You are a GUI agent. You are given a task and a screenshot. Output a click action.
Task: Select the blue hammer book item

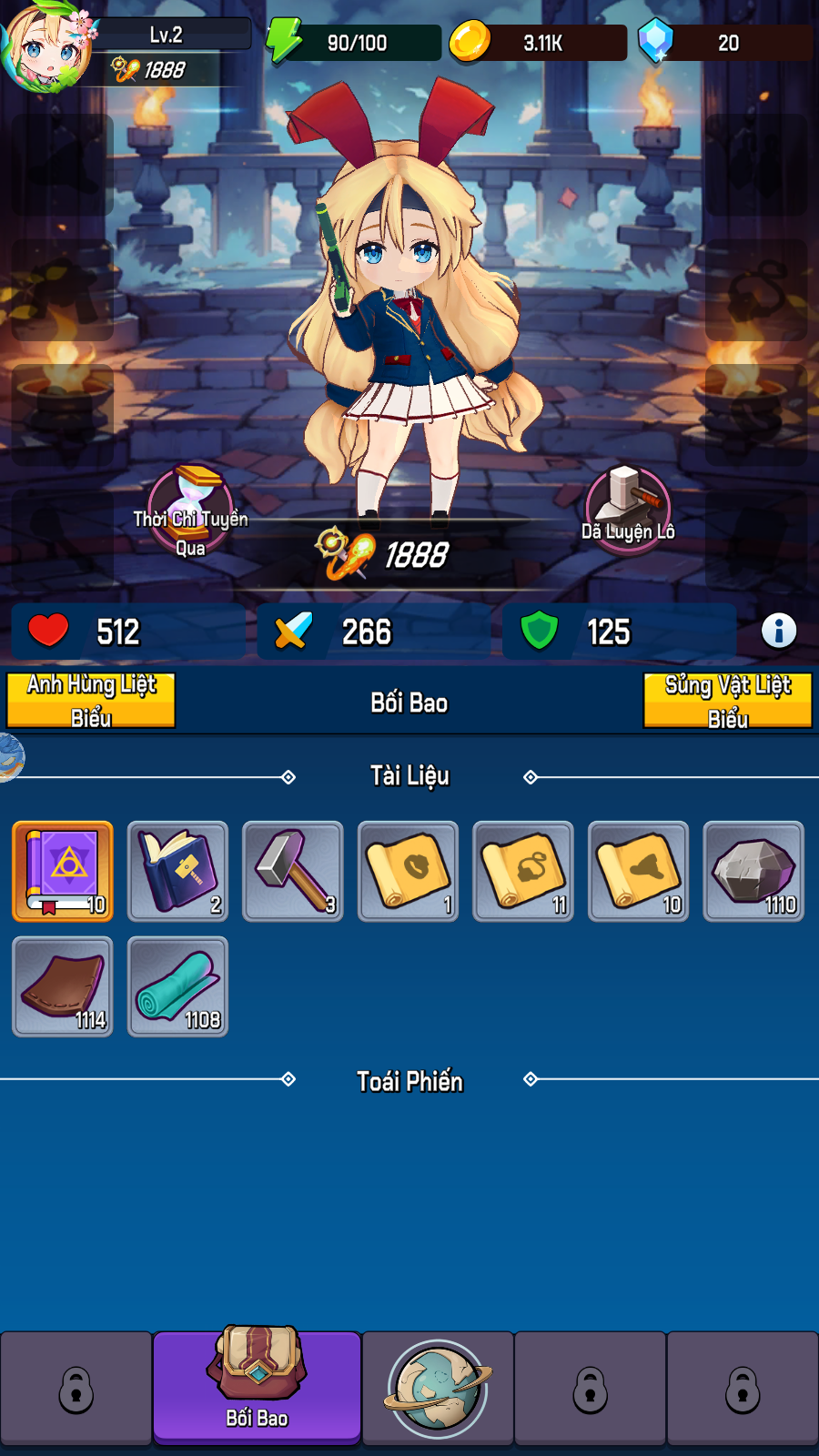177,871
